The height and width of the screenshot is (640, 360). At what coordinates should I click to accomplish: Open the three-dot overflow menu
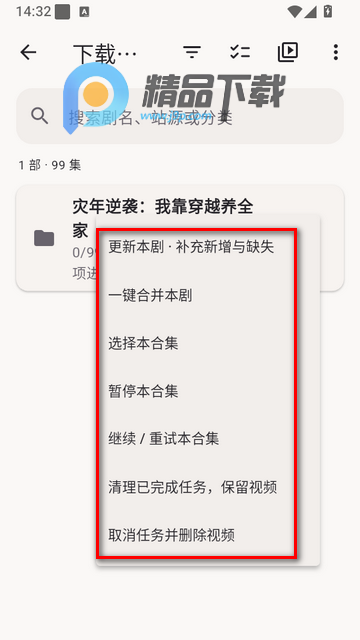(336, 52)
